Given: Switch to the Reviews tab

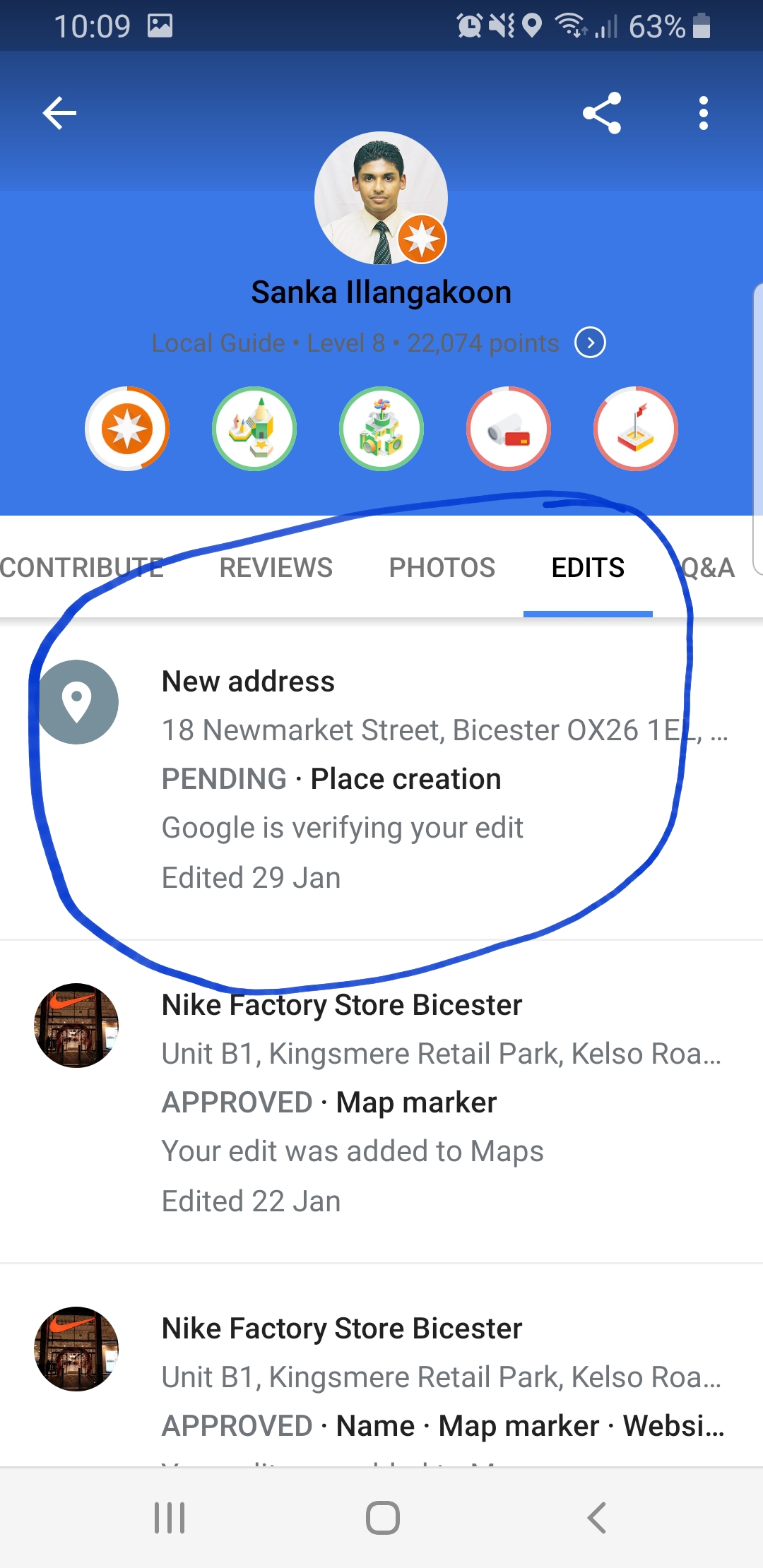Looking at the screenshot, I should [x=276, y=568].
